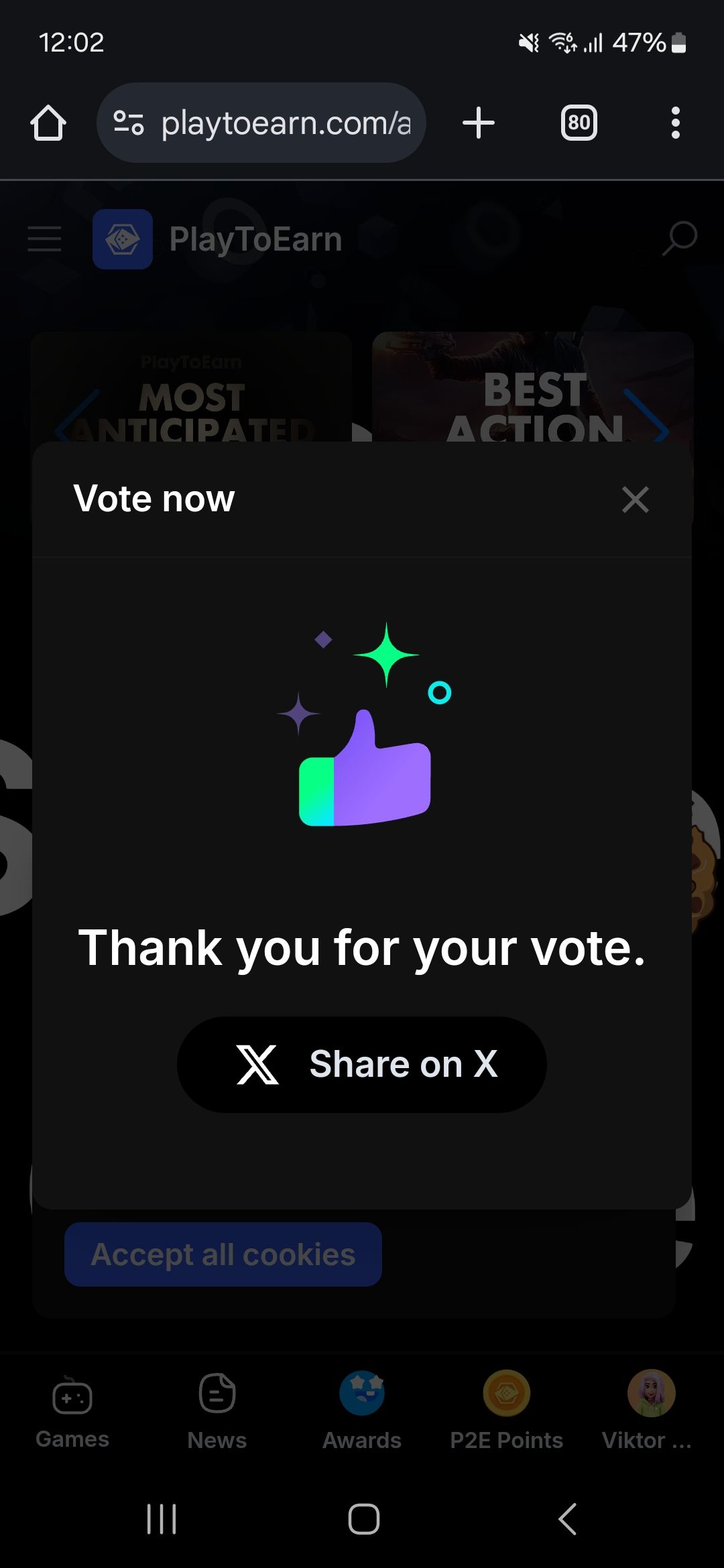Open the browser home page
This screenshot has height=1568, width=724.
tap(48, 123)
